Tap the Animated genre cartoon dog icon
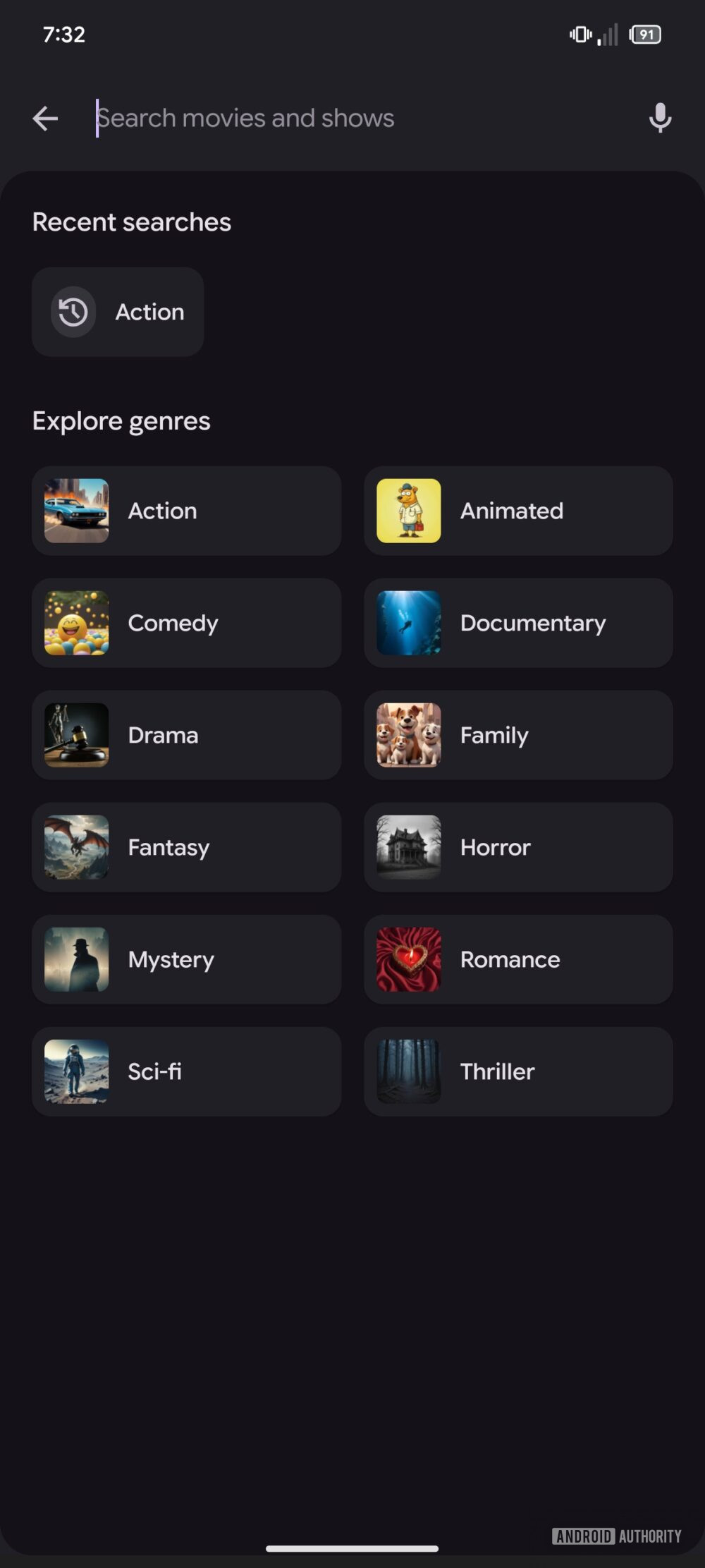This screenshot has height=1568, width=705. [409, 511]
